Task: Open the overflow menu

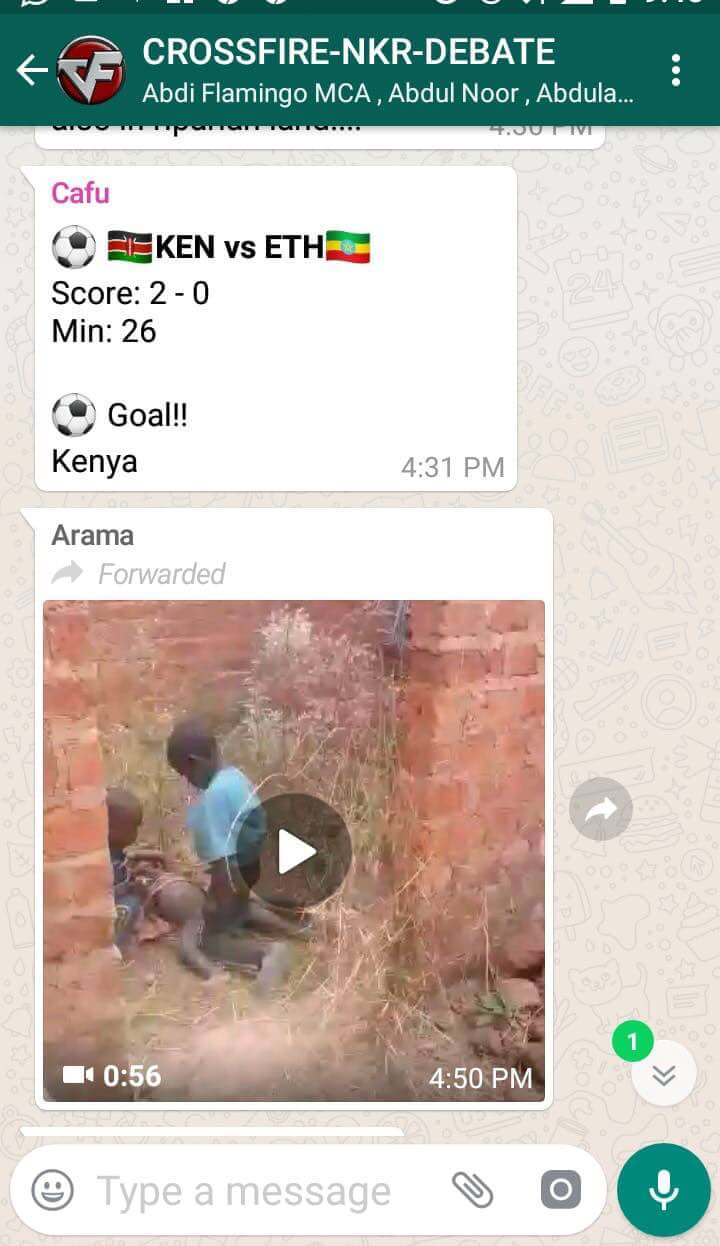Action: click(x=676, y=70)
